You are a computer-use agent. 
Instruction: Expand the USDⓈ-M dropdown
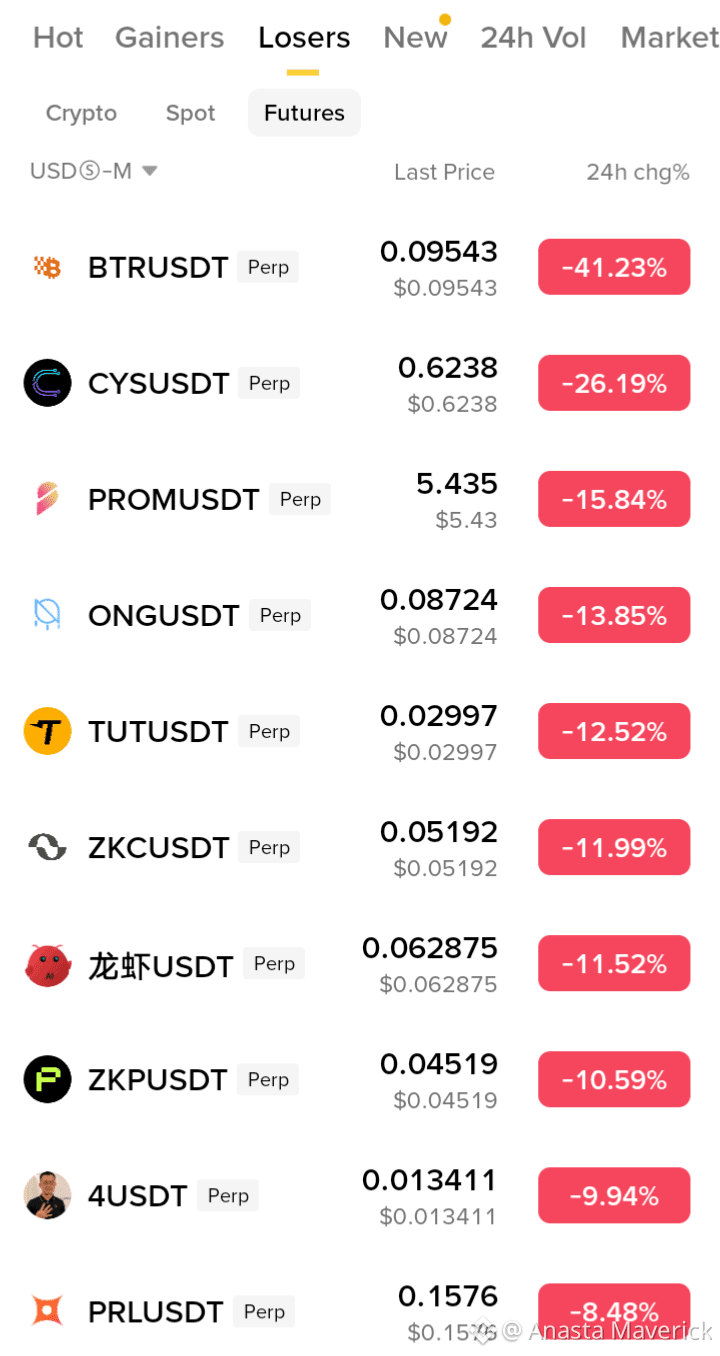click(94, 171)
